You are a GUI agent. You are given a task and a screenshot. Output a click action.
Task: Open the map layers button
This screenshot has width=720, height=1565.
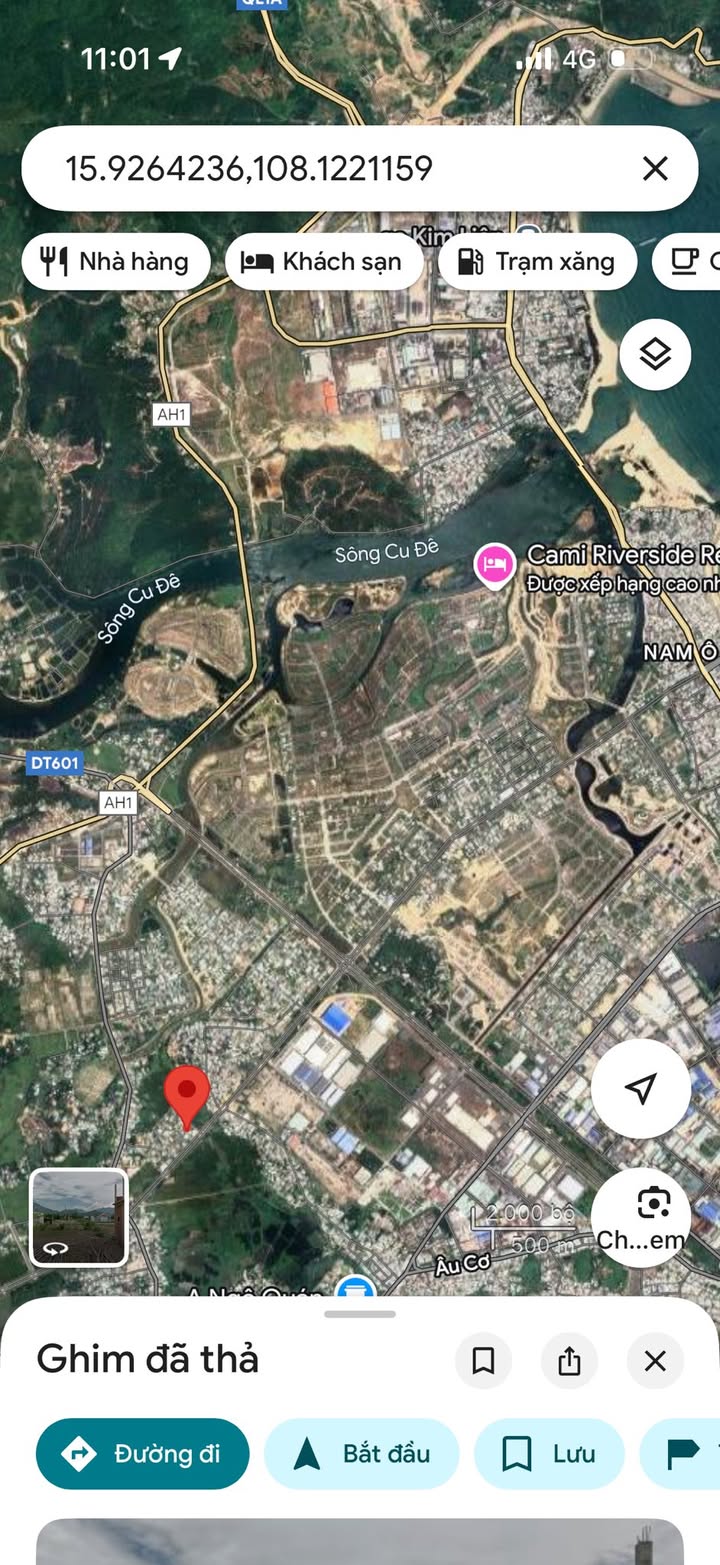[655, 354]
